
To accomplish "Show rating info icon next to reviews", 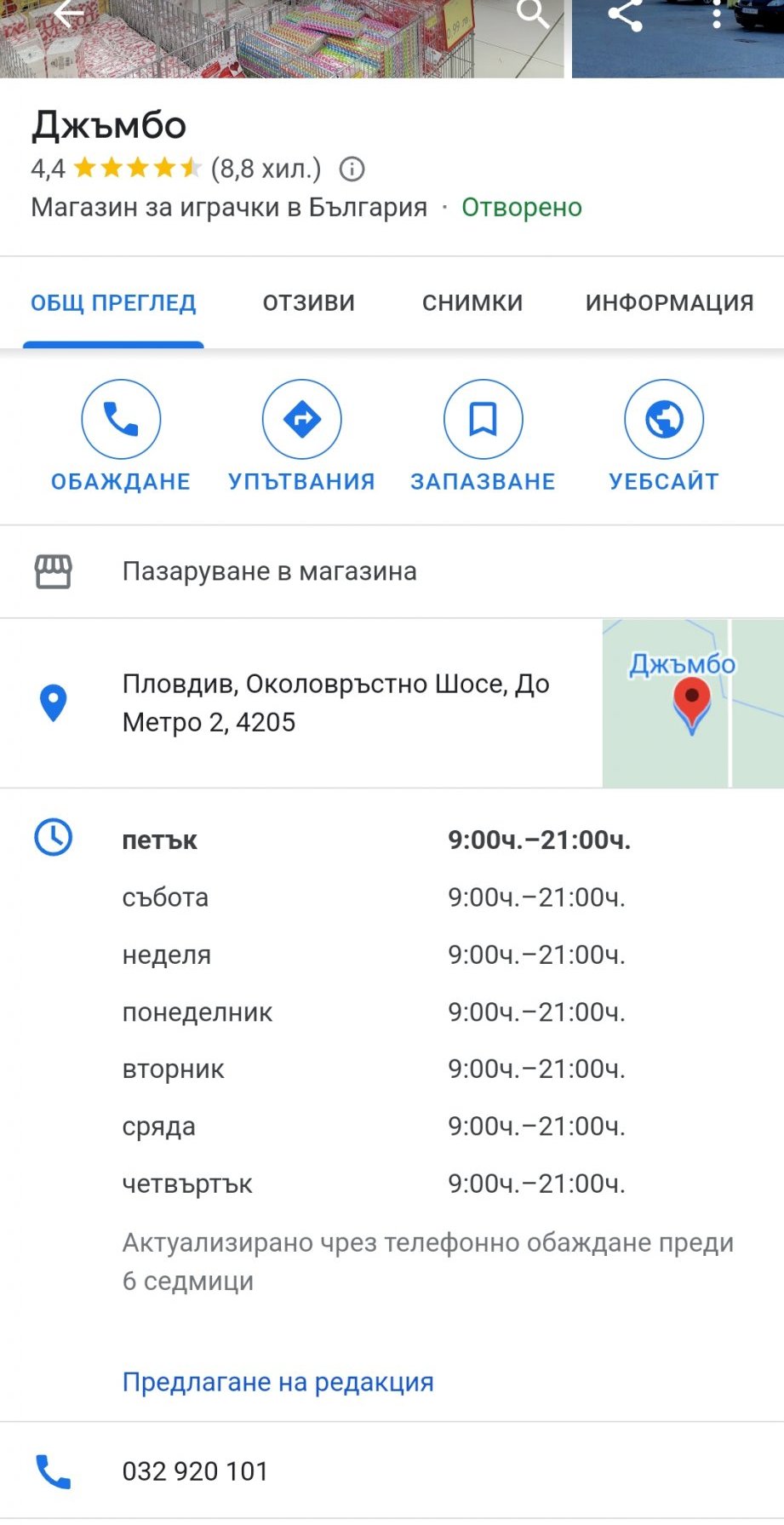I will point(352,169).
